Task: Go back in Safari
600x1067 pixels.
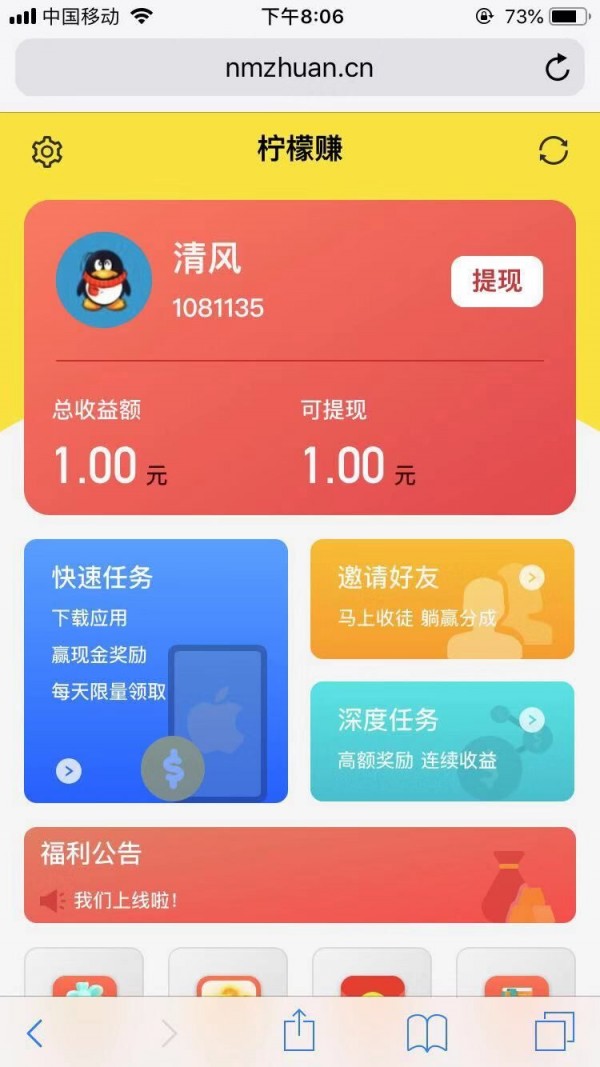Action: [35, 1032]
